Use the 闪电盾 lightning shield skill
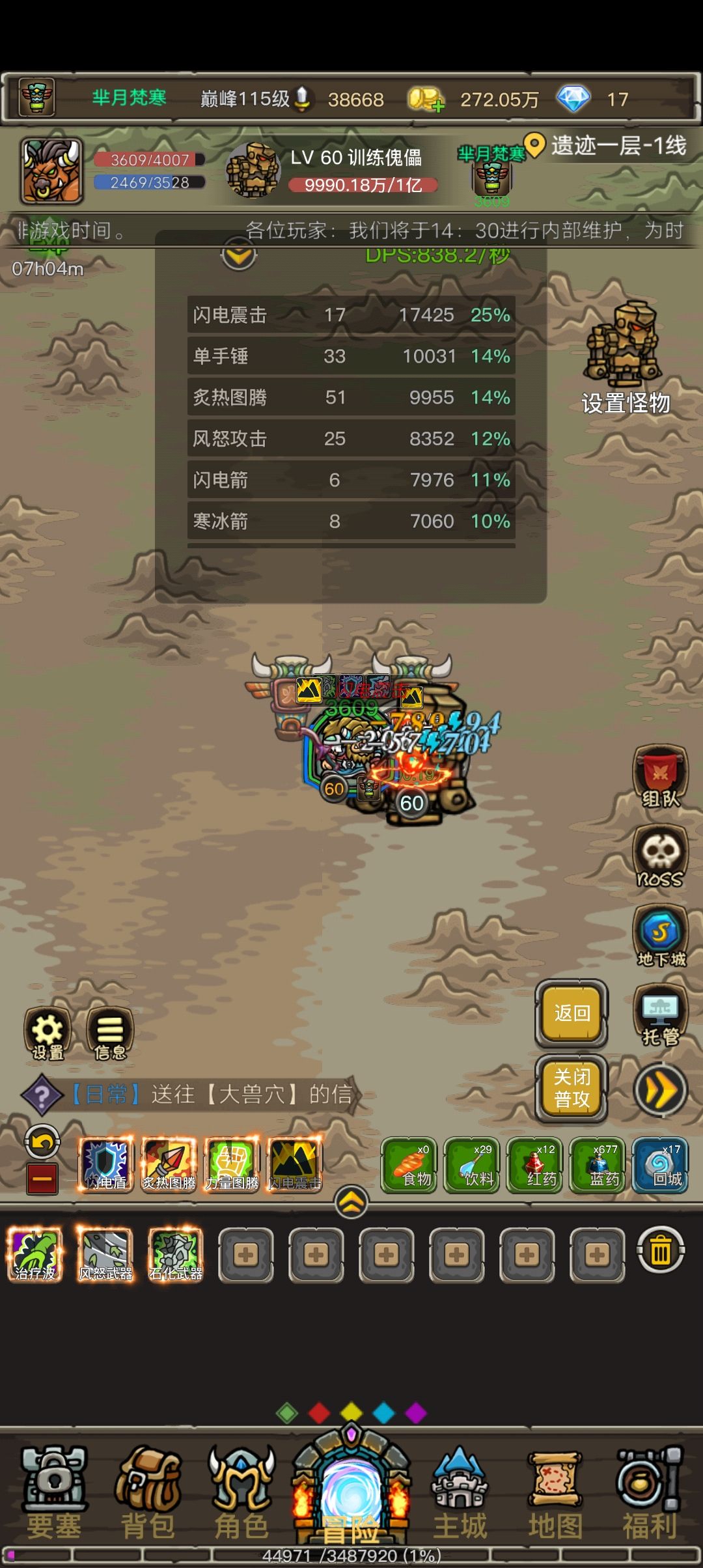This screenshot has width=703, height=1568. [x=104, y=1166]
